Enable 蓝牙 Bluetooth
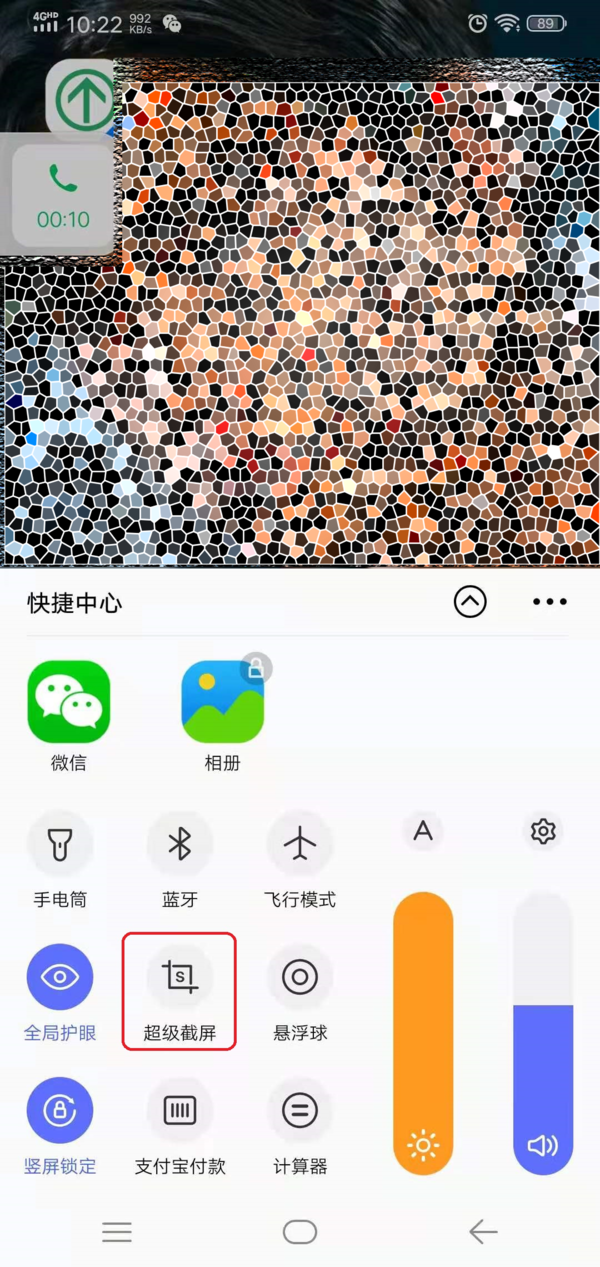Image resolution: width=600 pixels, height=1267 pixels. 180,844
